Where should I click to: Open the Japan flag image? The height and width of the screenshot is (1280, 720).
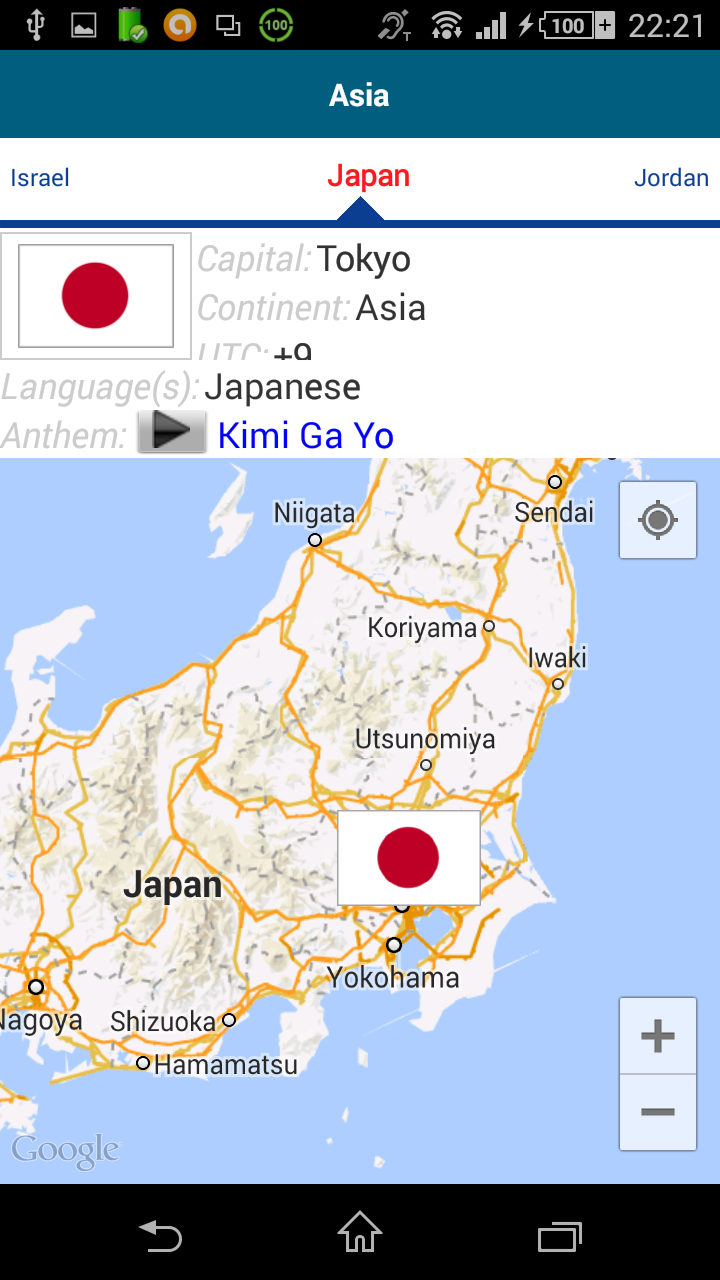coord(96,296)
